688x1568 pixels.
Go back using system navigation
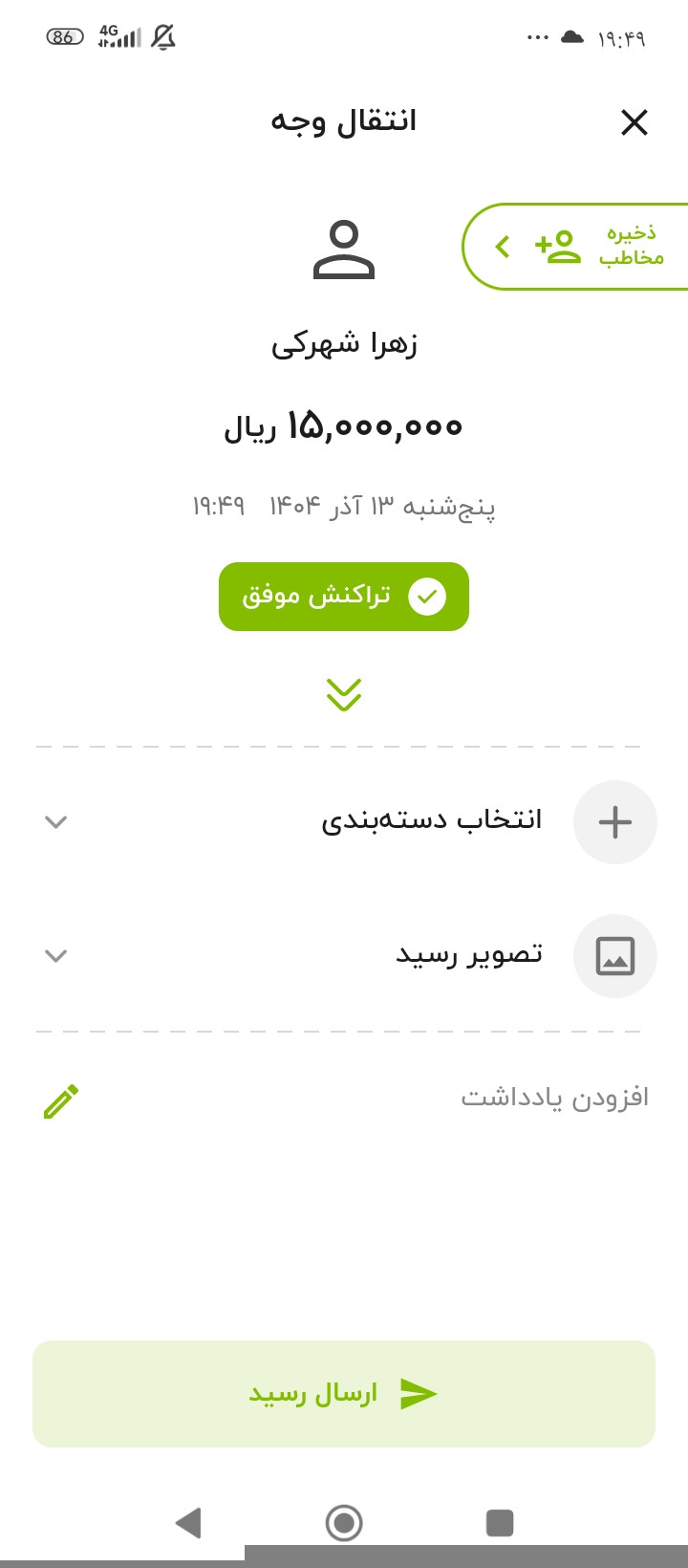[188, 1522]
